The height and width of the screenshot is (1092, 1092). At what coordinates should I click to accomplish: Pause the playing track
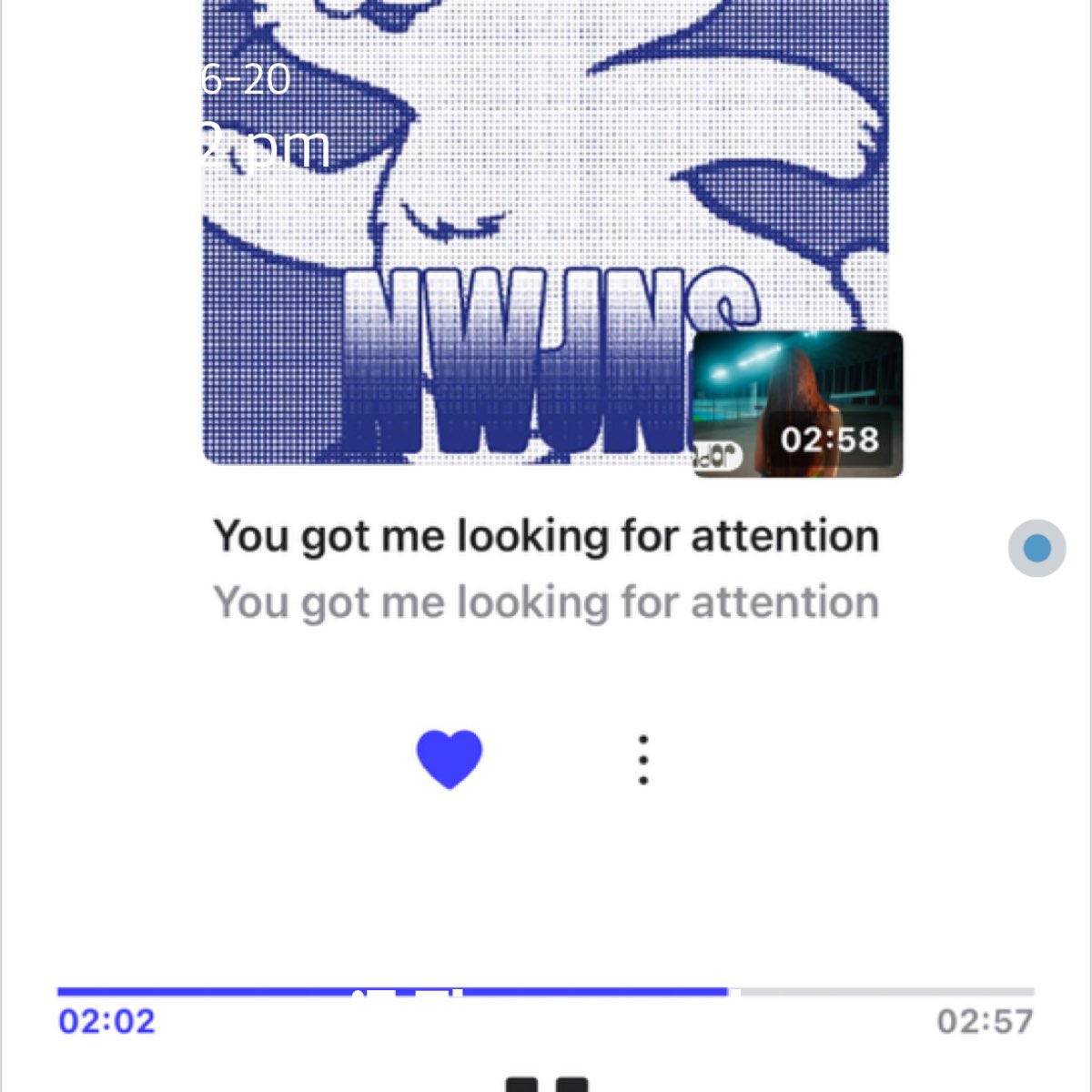point(546,1084)
